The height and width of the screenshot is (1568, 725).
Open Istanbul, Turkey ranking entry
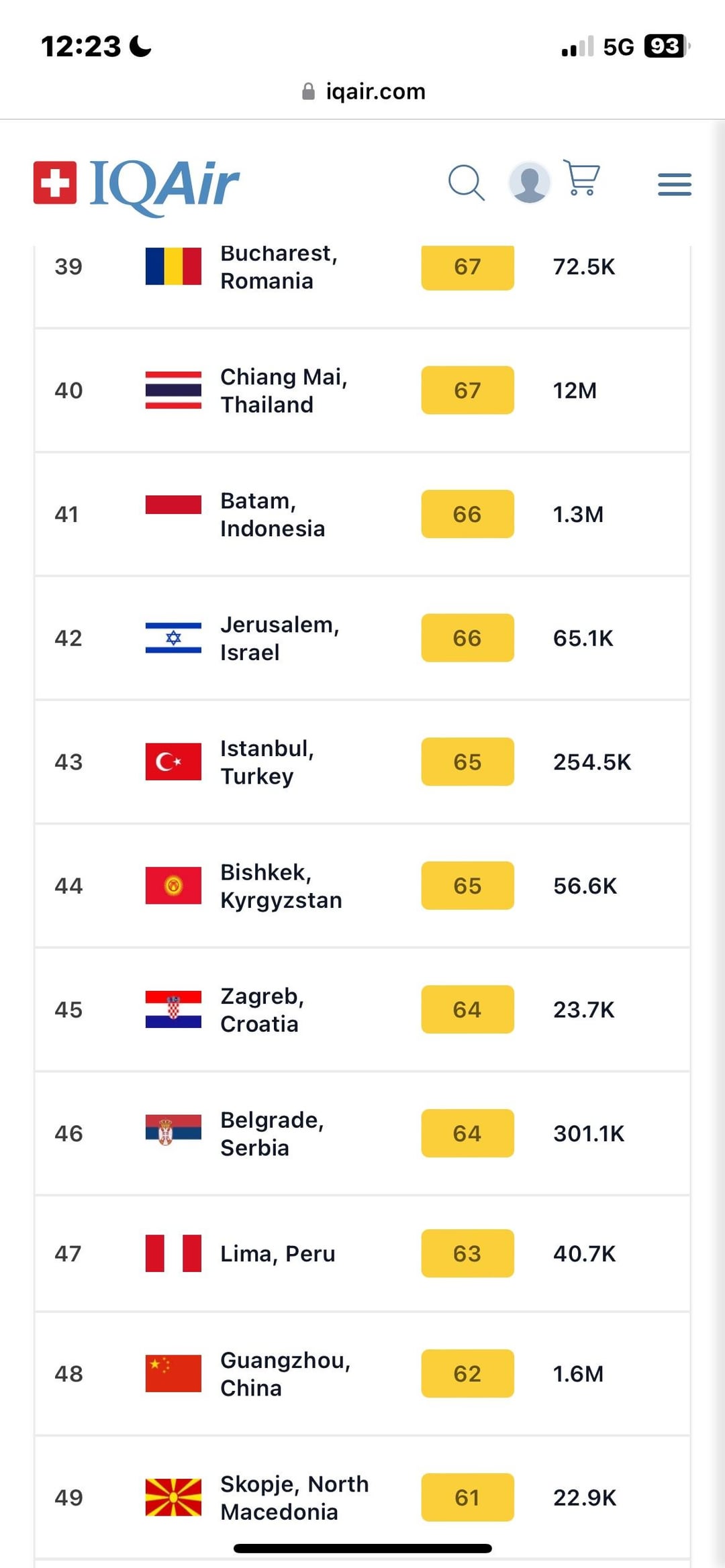pos(362,762)
